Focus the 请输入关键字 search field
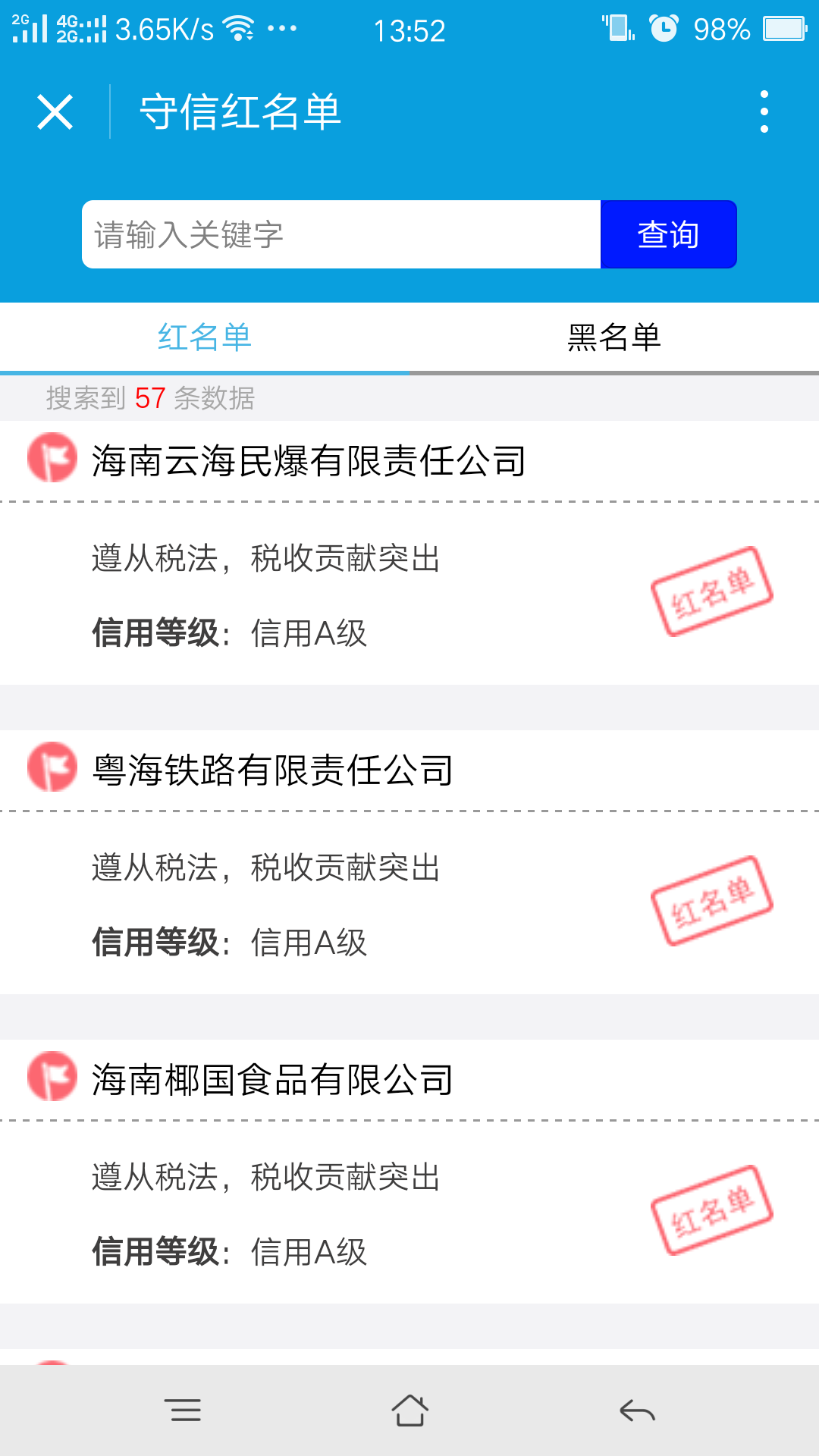Image resolution: width=819 pixels, height=1456 pixels. (341, 234)
